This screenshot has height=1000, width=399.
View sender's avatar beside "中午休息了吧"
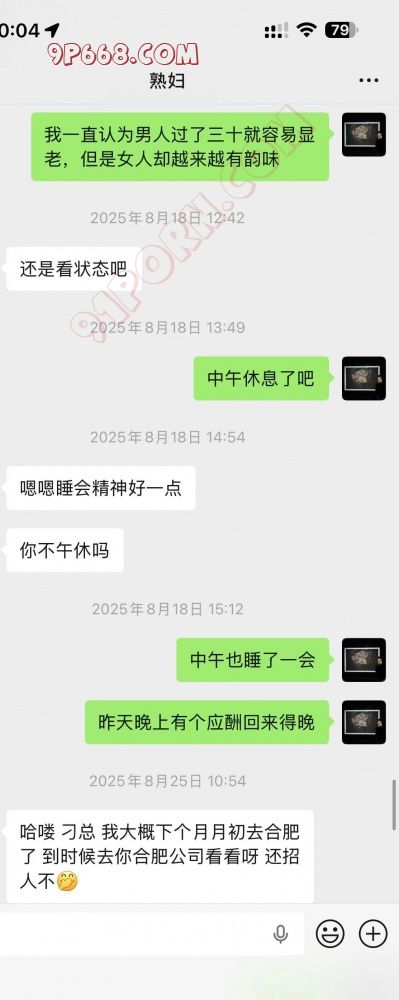364,378
